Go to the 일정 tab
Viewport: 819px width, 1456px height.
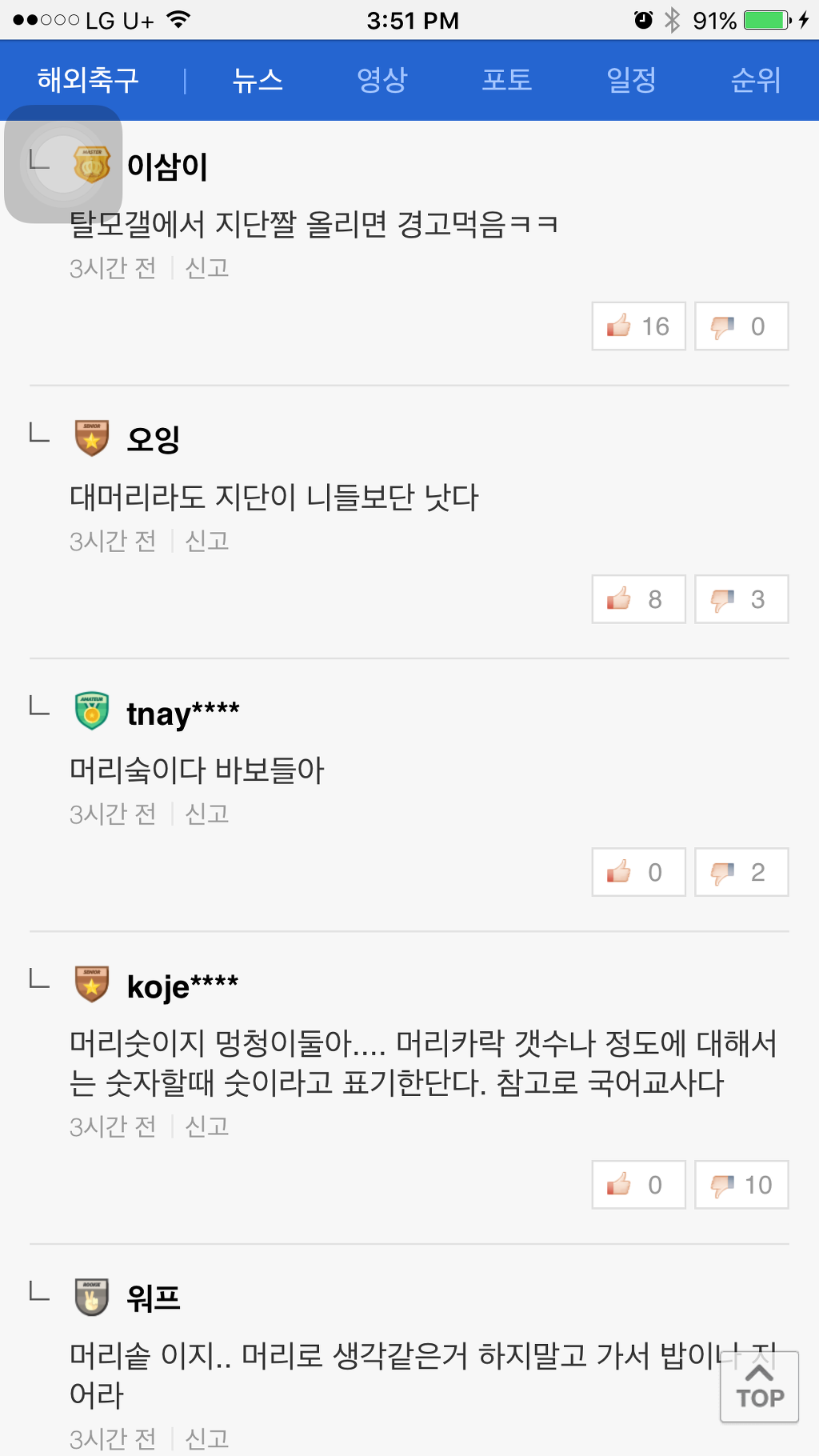click(x=632, y=80)
